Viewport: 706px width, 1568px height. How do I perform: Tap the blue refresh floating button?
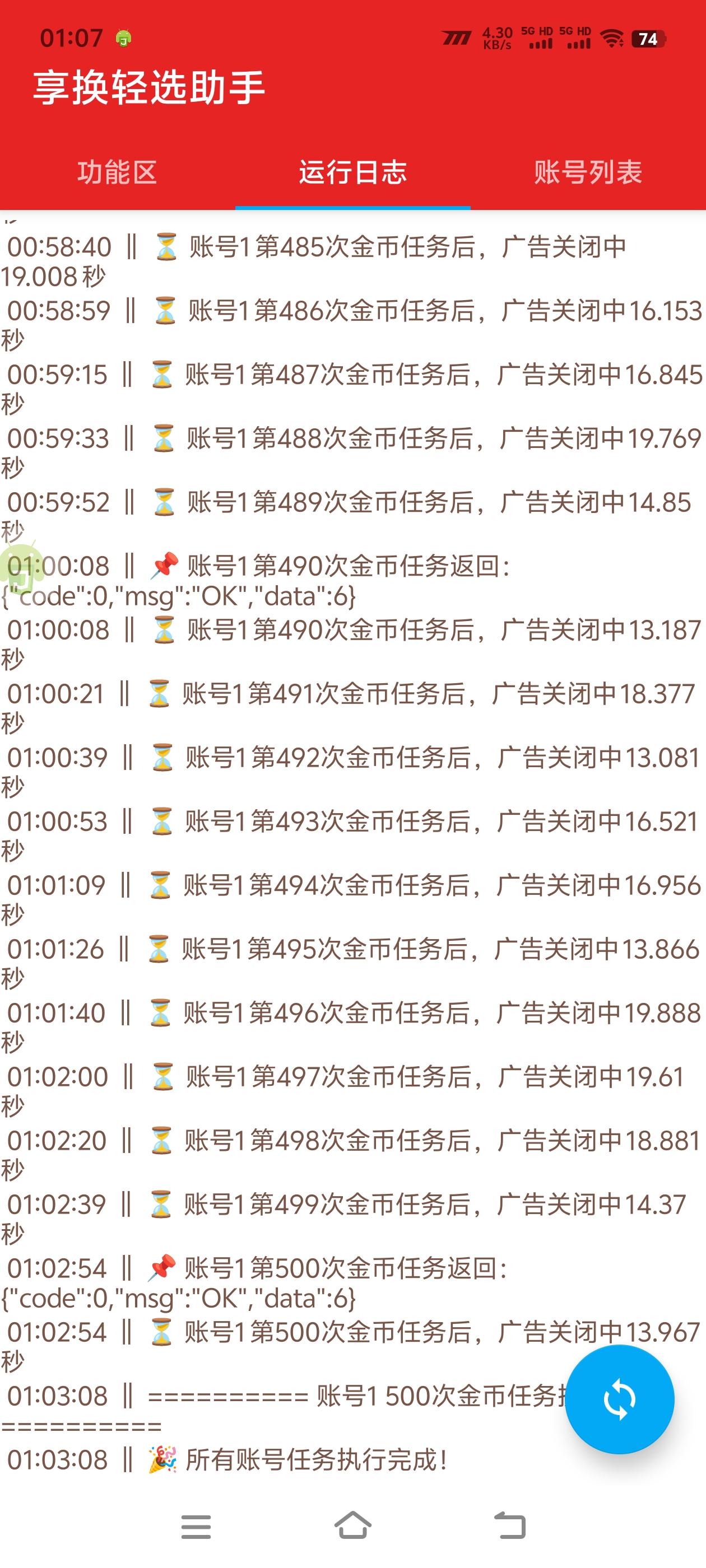[619, 1399]
